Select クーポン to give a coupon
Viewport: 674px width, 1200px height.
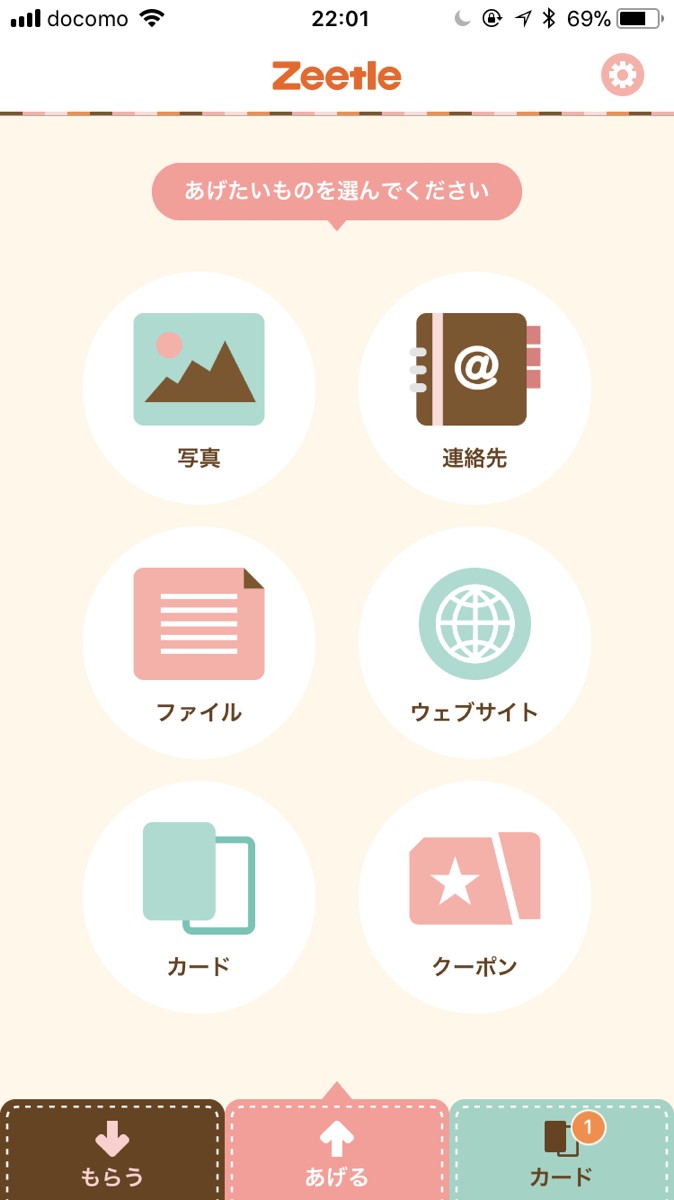click(475, 897)
